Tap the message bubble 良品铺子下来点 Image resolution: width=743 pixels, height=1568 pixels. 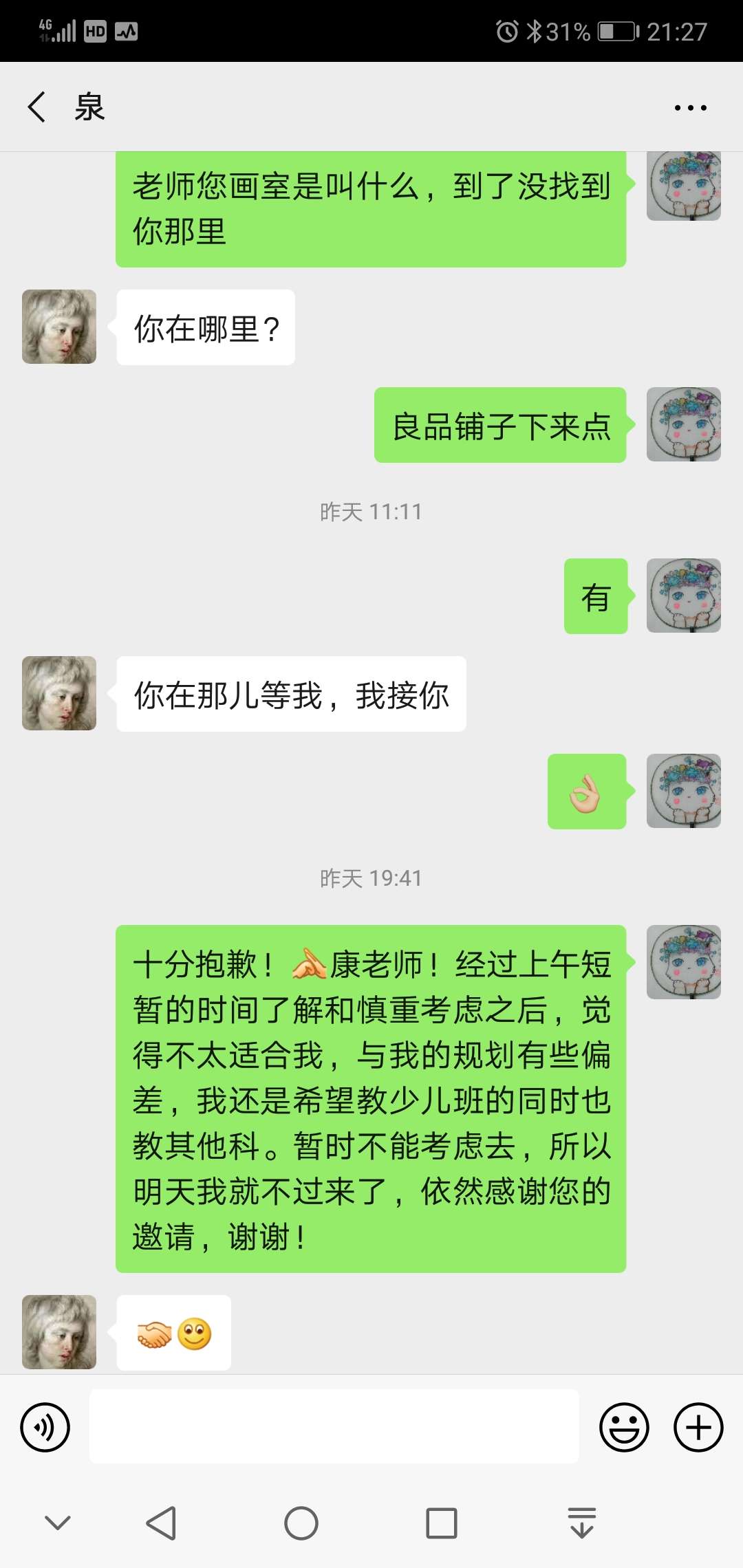point(499,425)
